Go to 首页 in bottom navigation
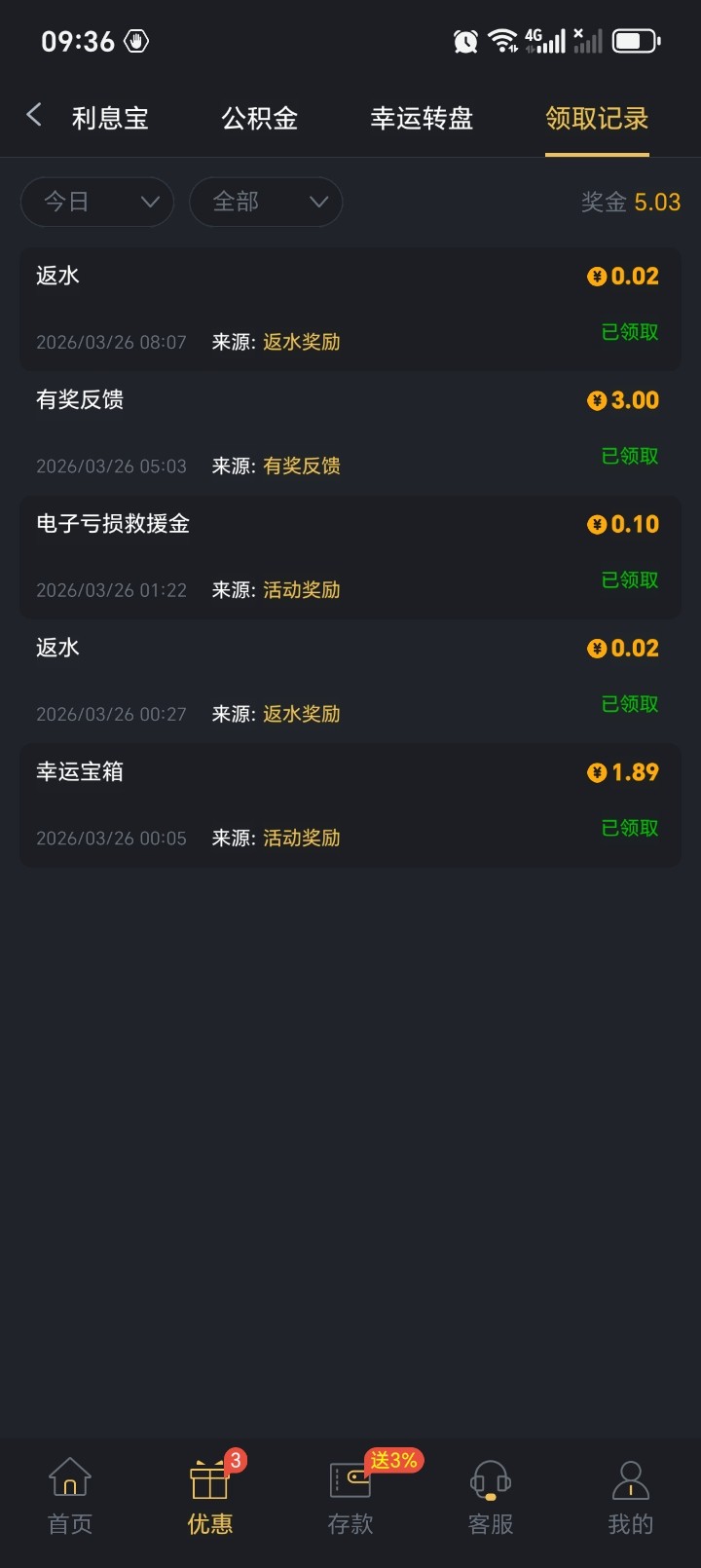Screen dimensions: 701x1568 70,1497
